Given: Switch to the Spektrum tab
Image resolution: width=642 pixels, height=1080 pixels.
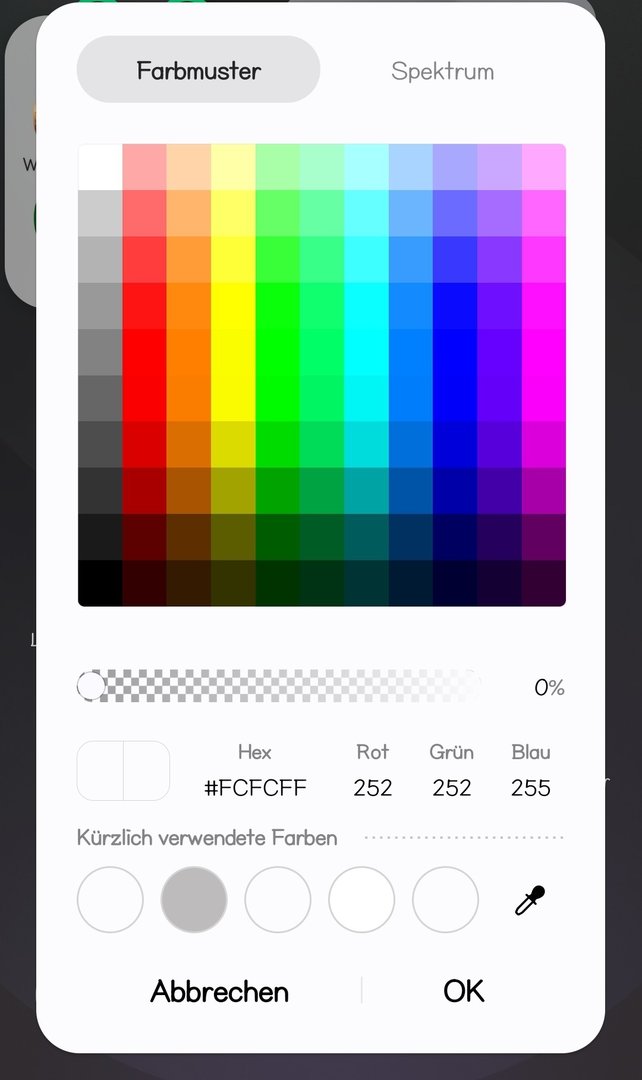Looking at the screenshot, I should tap(442, 71).
